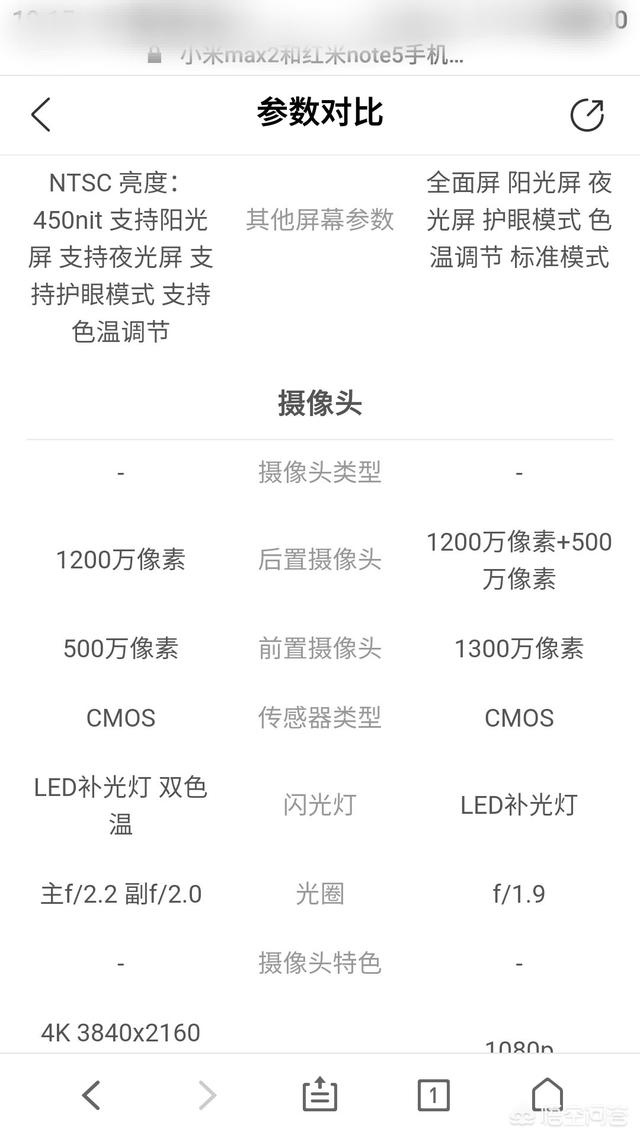This screenshot has height=1138, width=640.
Task: Open the browser tab switcher
Action: [433, 1096]
